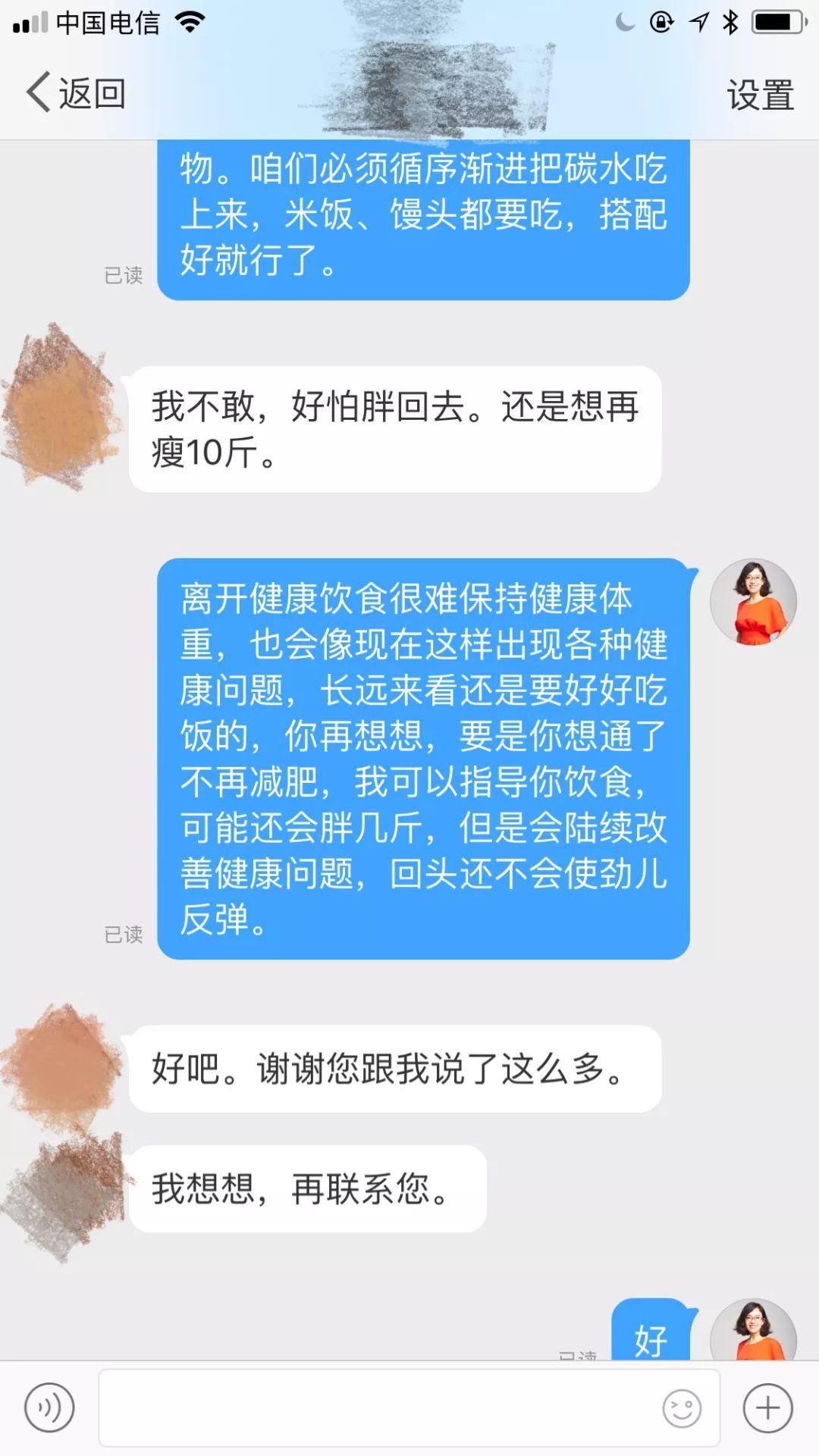Open the plus attachment menu
This screenshot has width=819, height=1456.
tap(768, 1408)
